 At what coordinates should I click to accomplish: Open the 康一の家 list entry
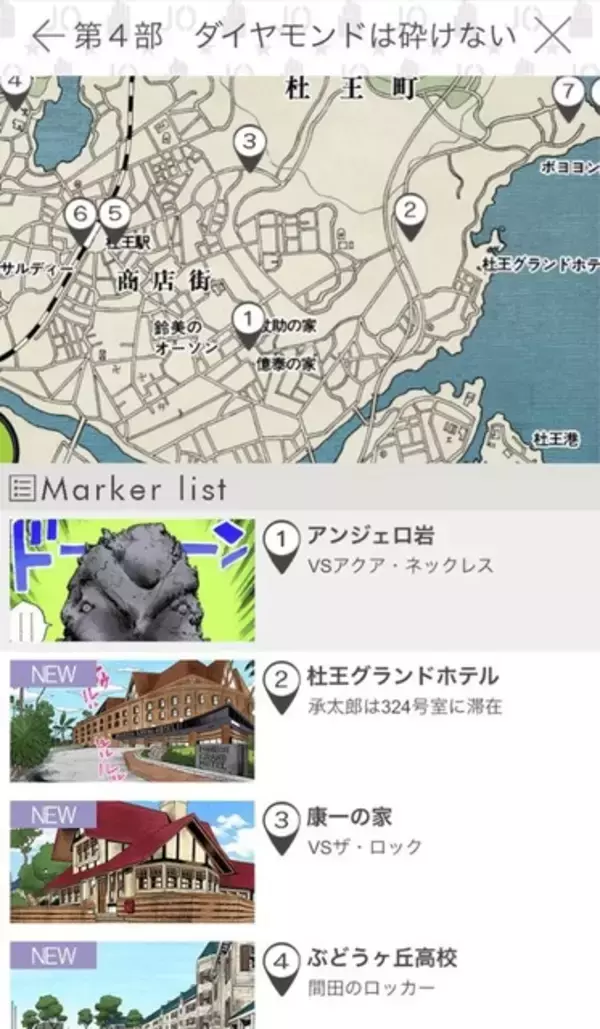pos(300,860)
